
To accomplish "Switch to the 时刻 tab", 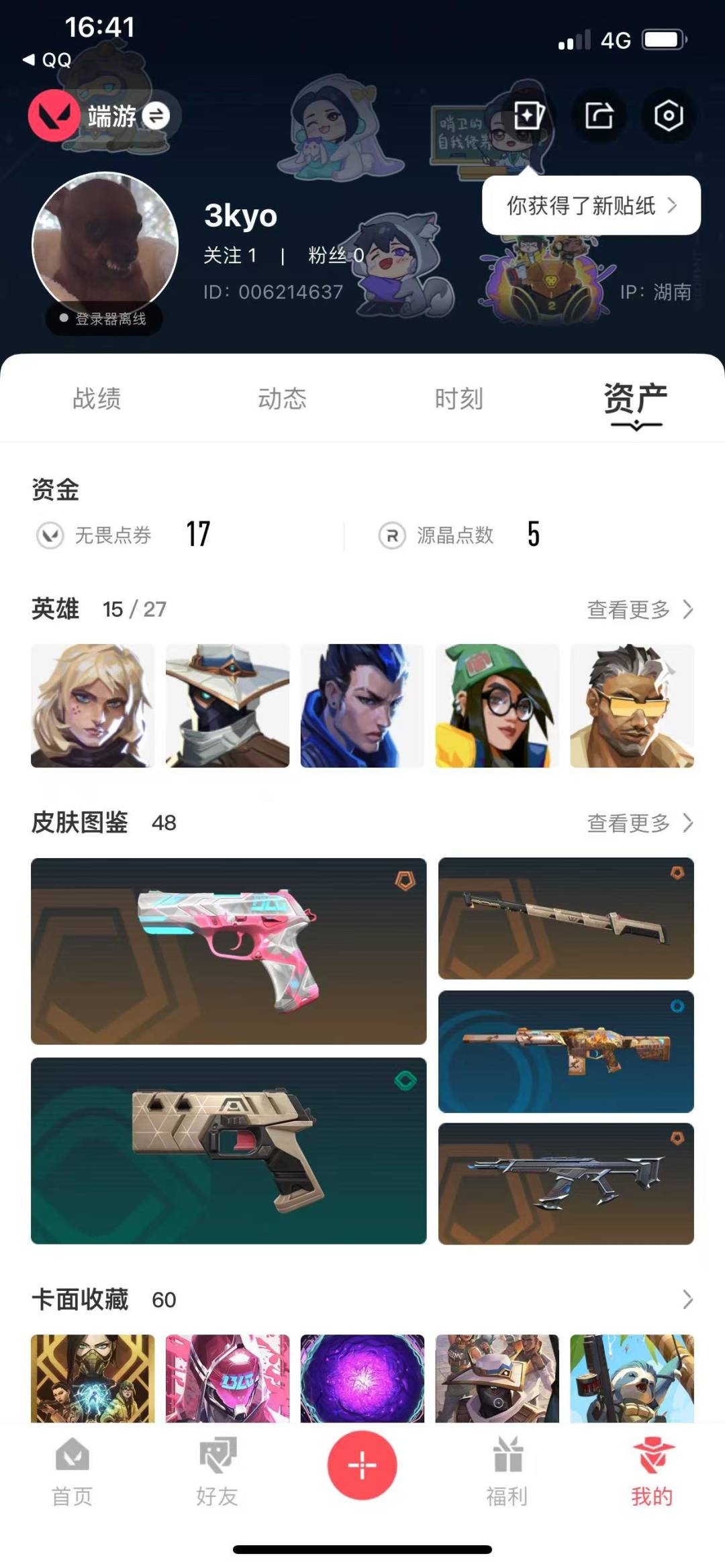I will point(458,399).
